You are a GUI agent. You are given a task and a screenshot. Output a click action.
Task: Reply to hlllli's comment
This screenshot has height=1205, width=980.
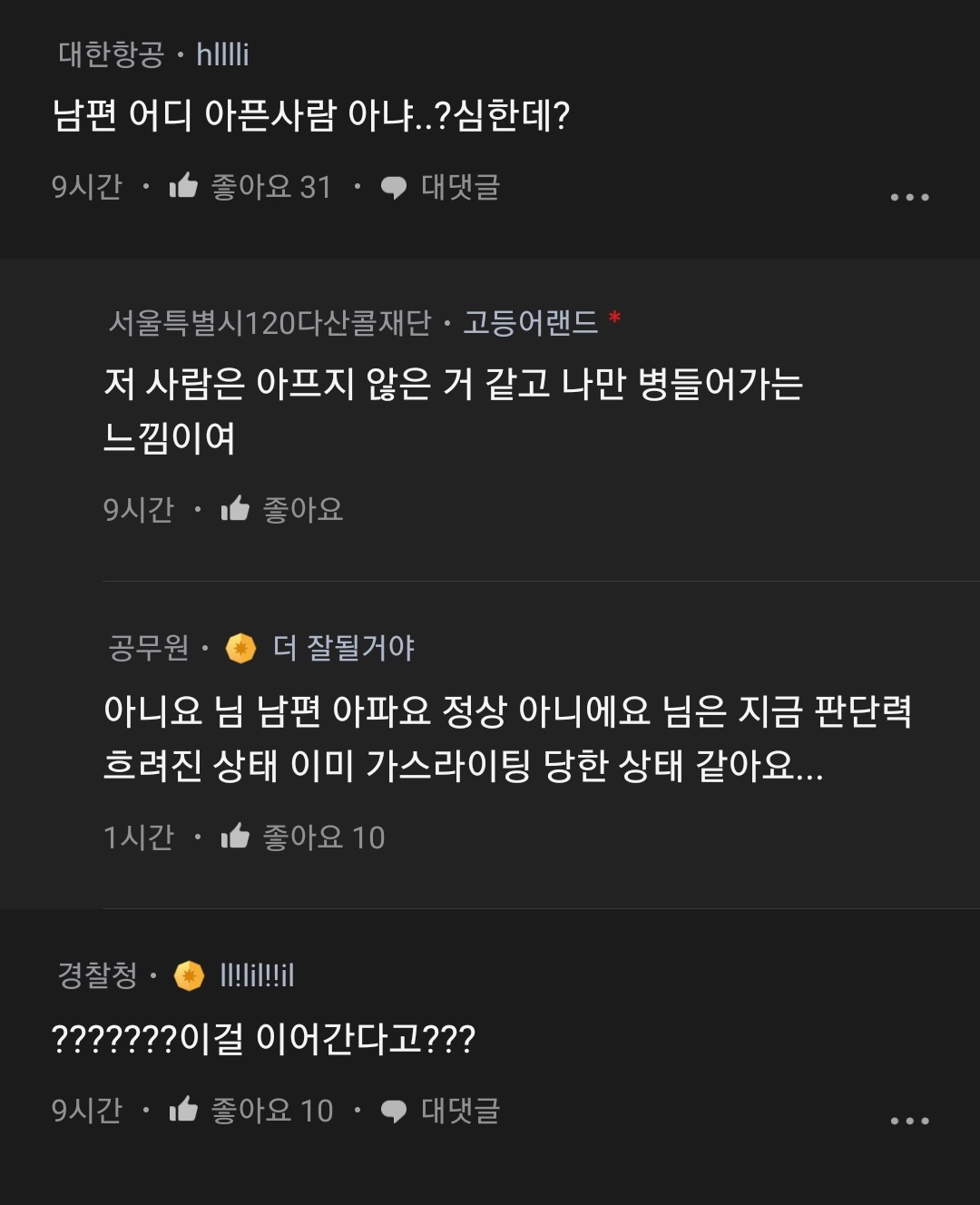pyautogui.click(x=441, y=187)
